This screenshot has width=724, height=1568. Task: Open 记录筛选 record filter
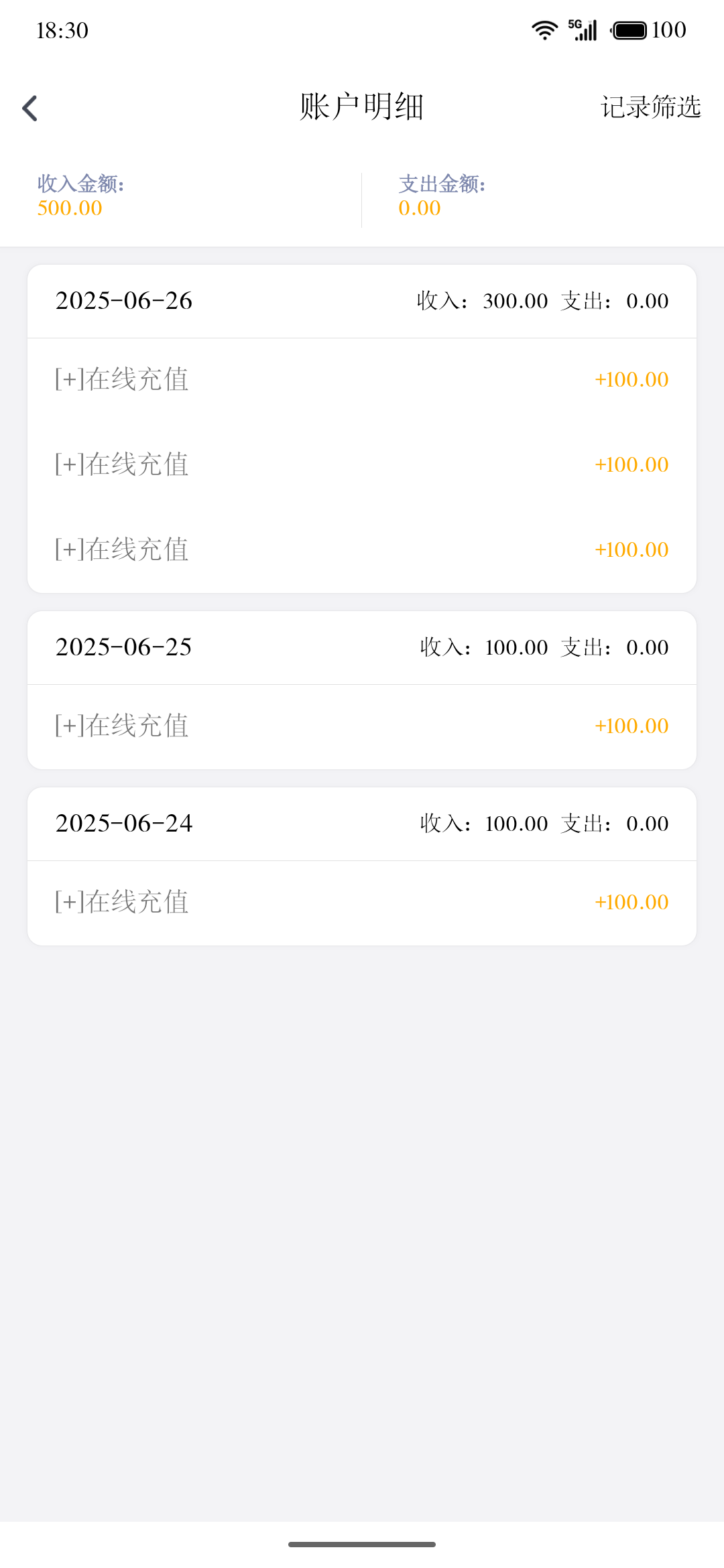tap(651, 107)
